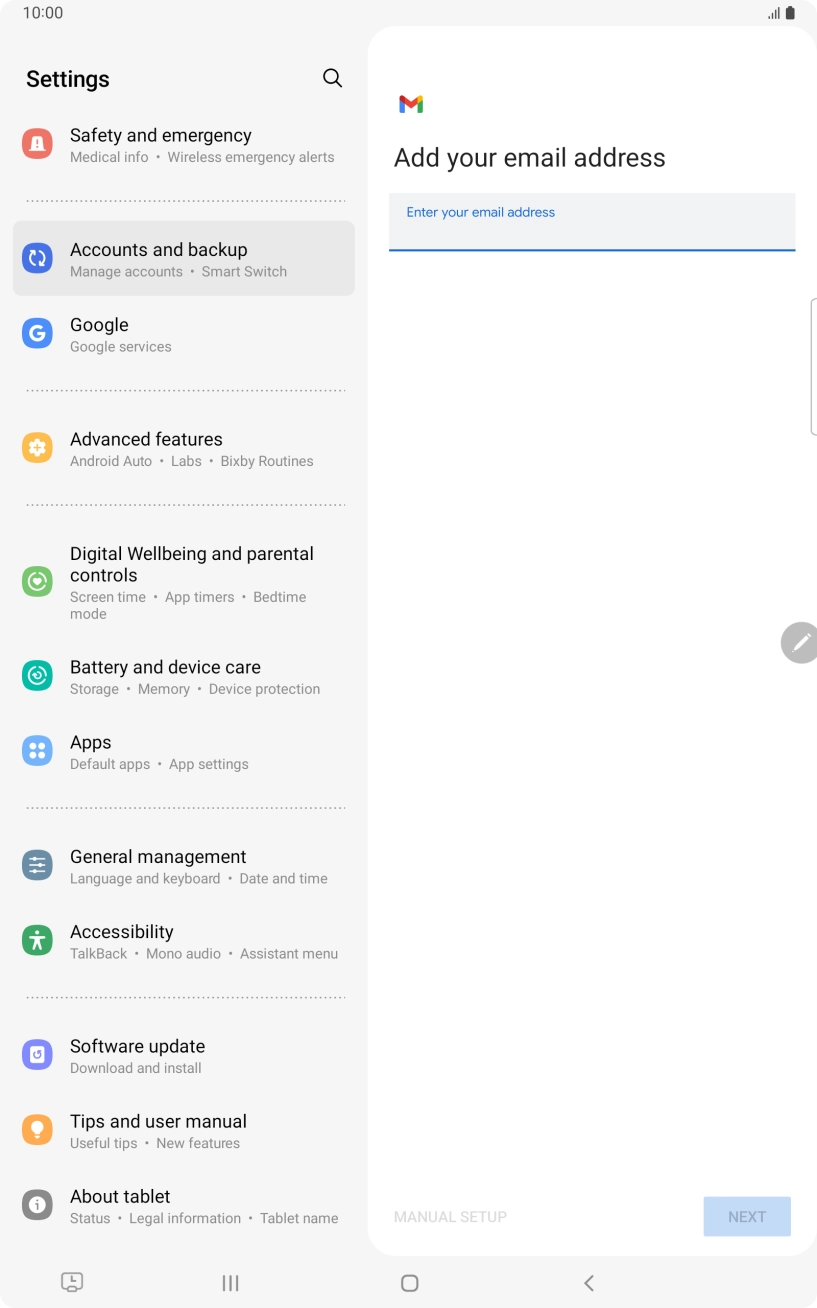Open Google services settings
The width and height of the screenshot is (817, 1308).
(x=184, y=334)
